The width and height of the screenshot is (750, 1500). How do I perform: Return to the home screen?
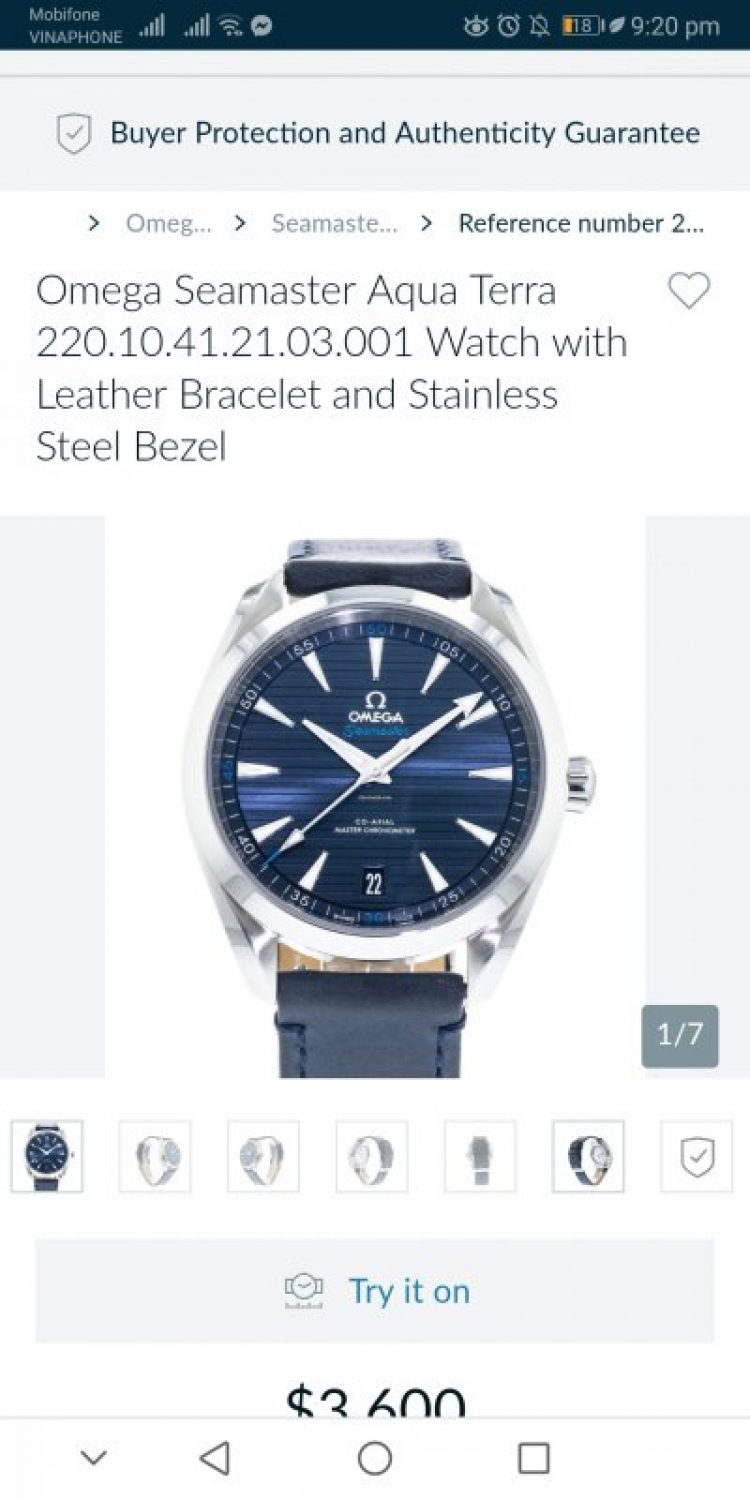[375, 1458]
